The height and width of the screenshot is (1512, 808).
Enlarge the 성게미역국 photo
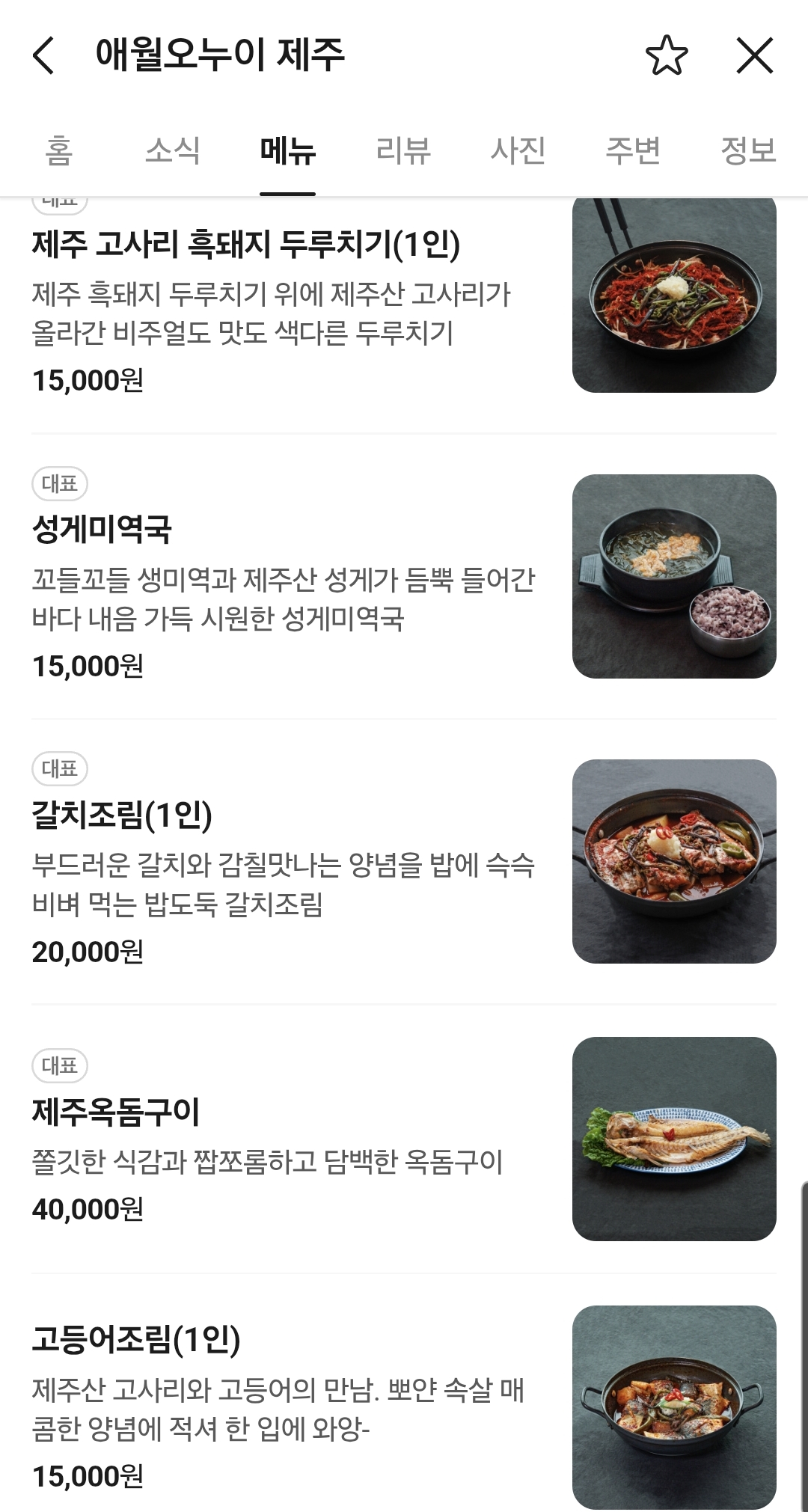click(674, 576)
